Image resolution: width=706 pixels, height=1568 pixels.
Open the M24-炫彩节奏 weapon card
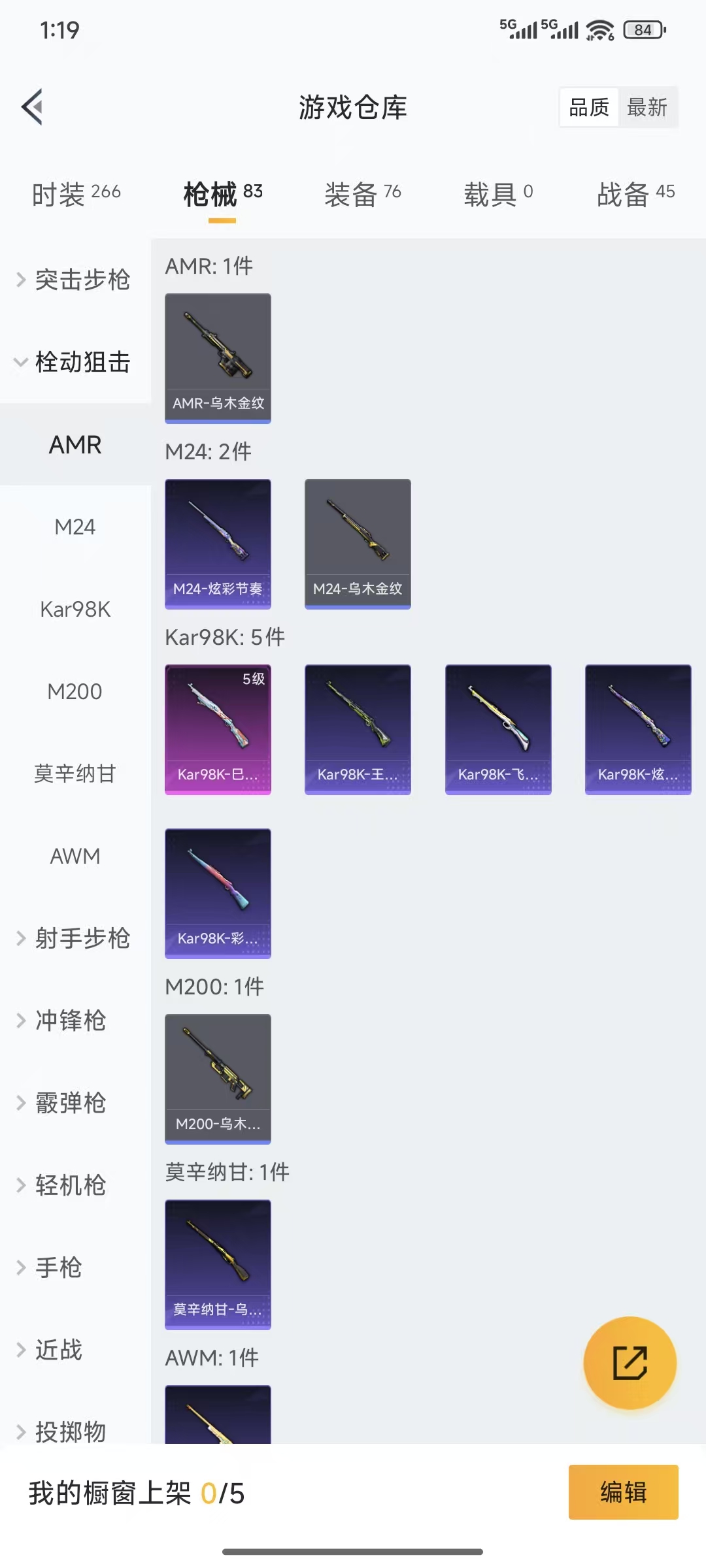(x=218, y=544)
